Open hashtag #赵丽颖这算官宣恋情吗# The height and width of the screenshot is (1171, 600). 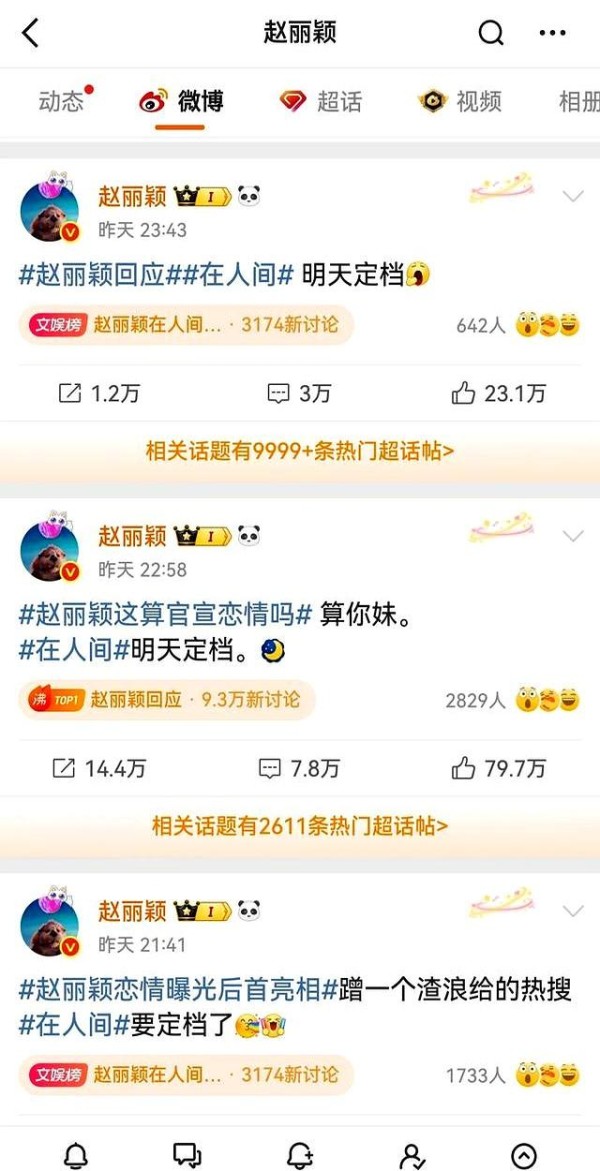(166, 614)
